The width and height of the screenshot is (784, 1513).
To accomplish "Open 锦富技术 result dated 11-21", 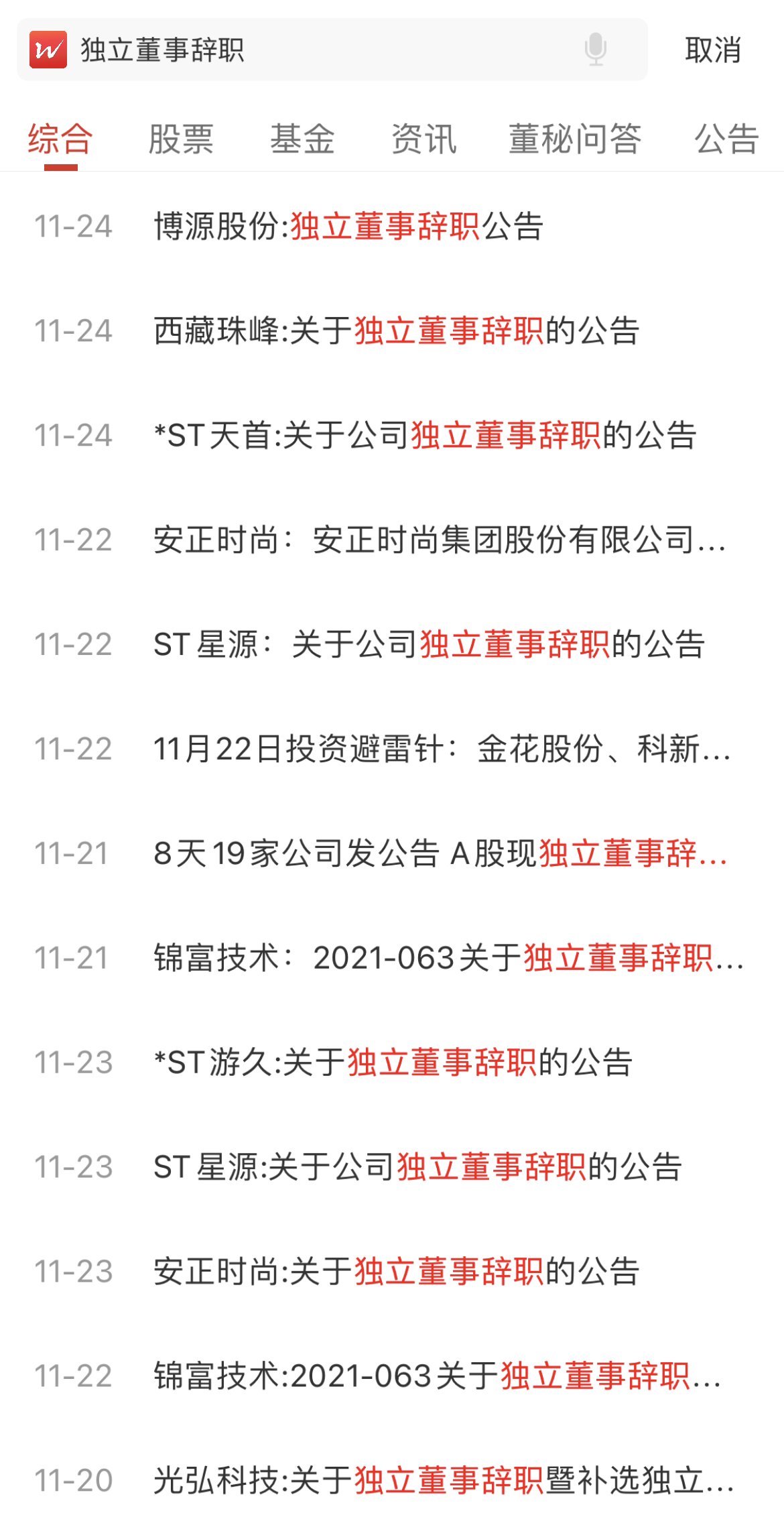I will pyautogui.click(x=449, y=959).
